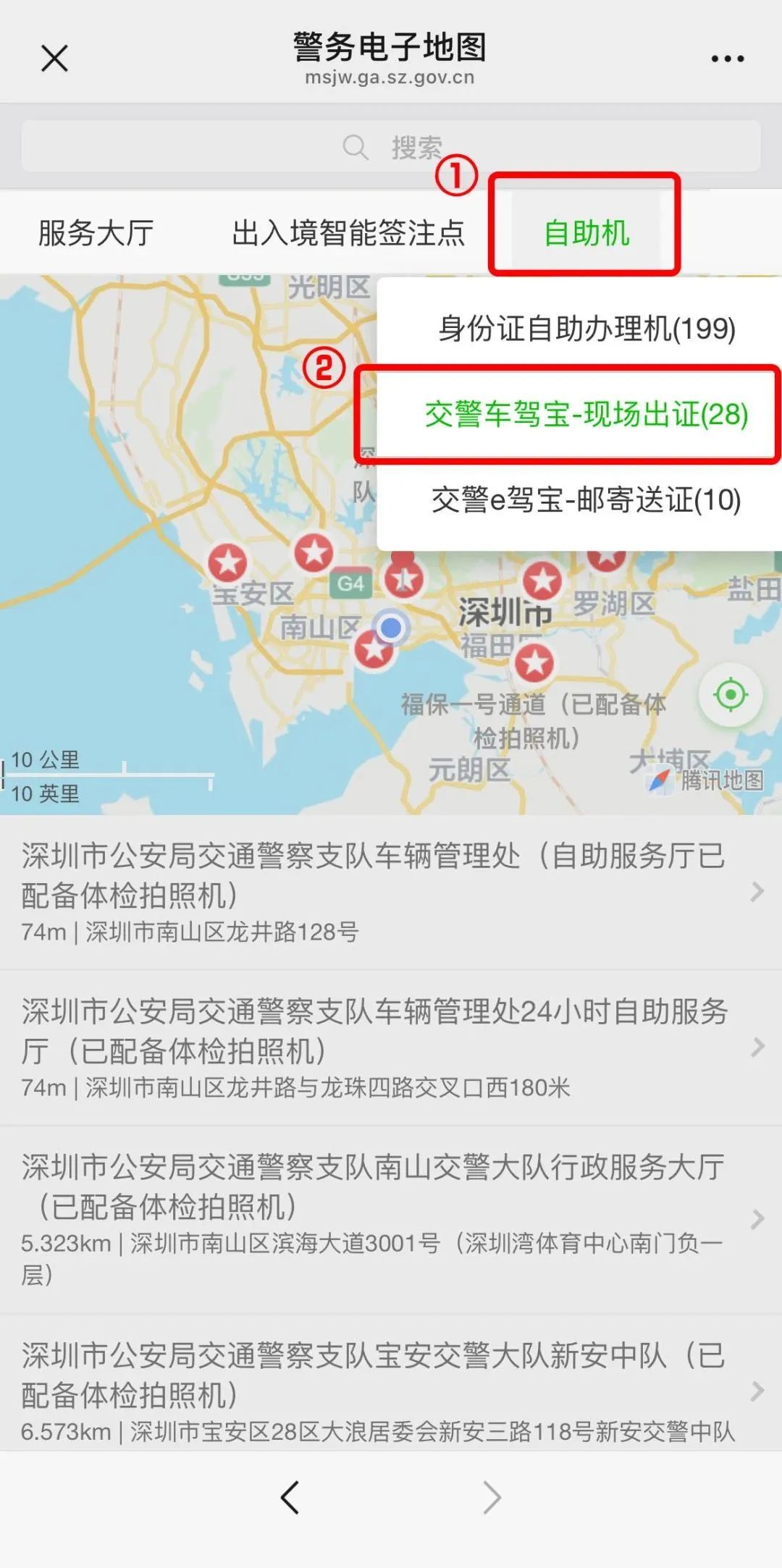Open the three-dot overflow menu
The width and height of the screenshot is (782, 1568).
(727, 59)
